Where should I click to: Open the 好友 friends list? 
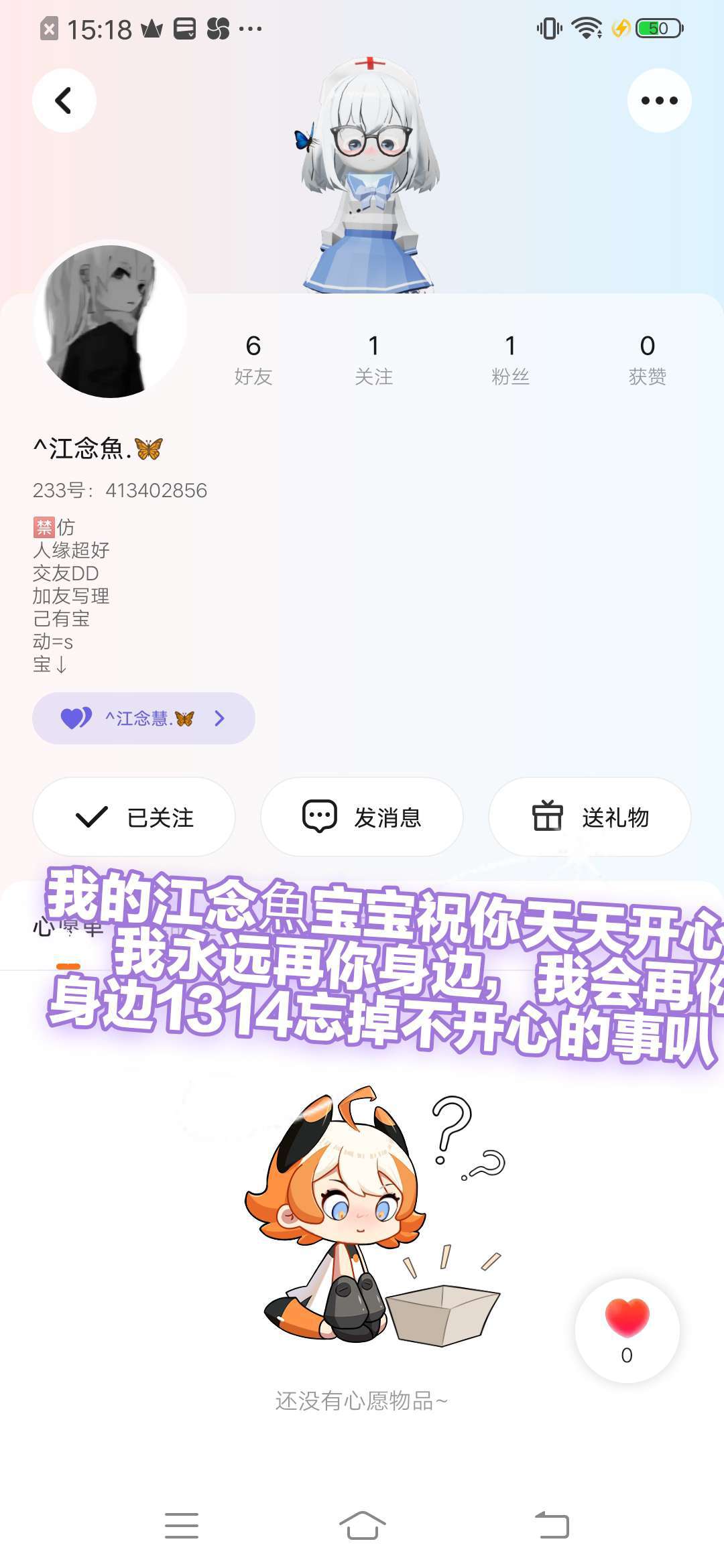(x=253, y=359)
